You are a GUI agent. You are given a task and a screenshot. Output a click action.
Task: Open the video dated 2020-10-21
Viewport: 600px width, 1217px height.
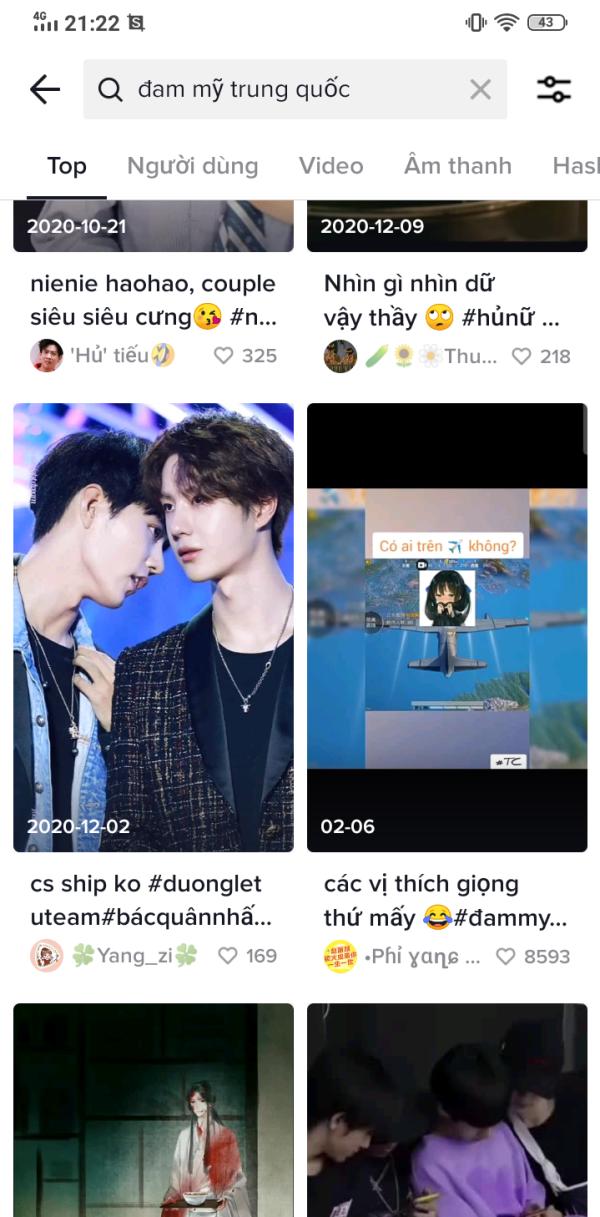point(153,226)
